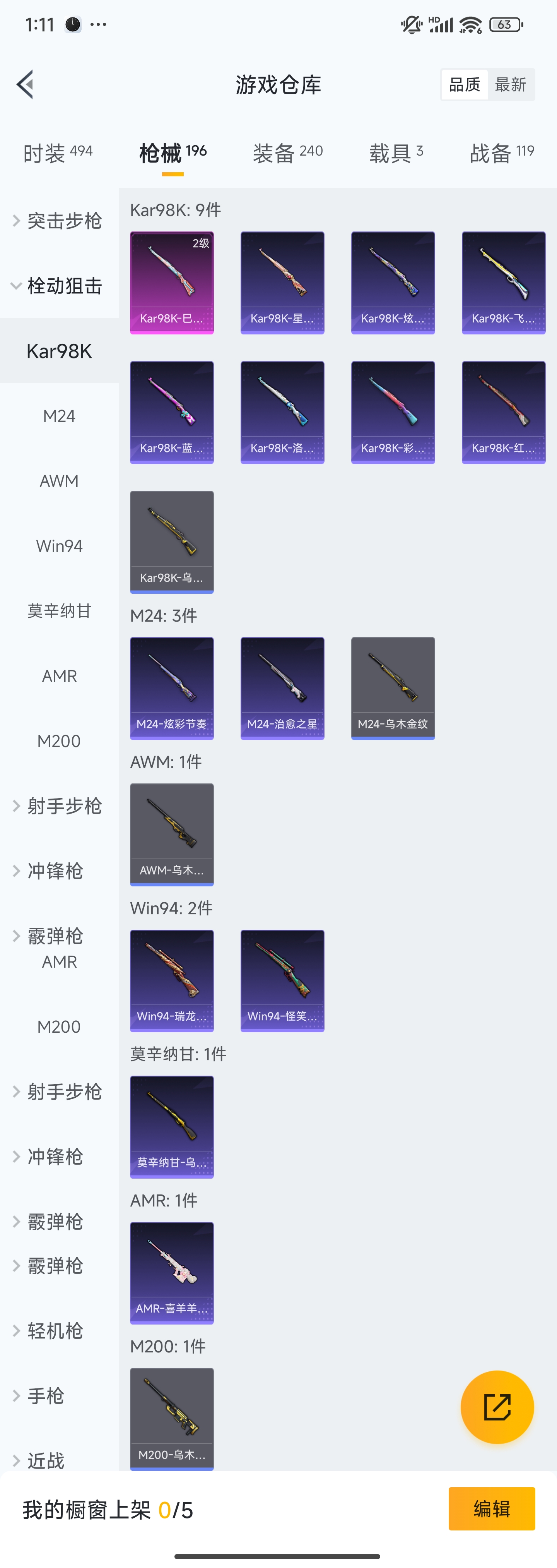Switch sorting to 最新
This screenshot has width=557, height=1568.
(511, 85)
